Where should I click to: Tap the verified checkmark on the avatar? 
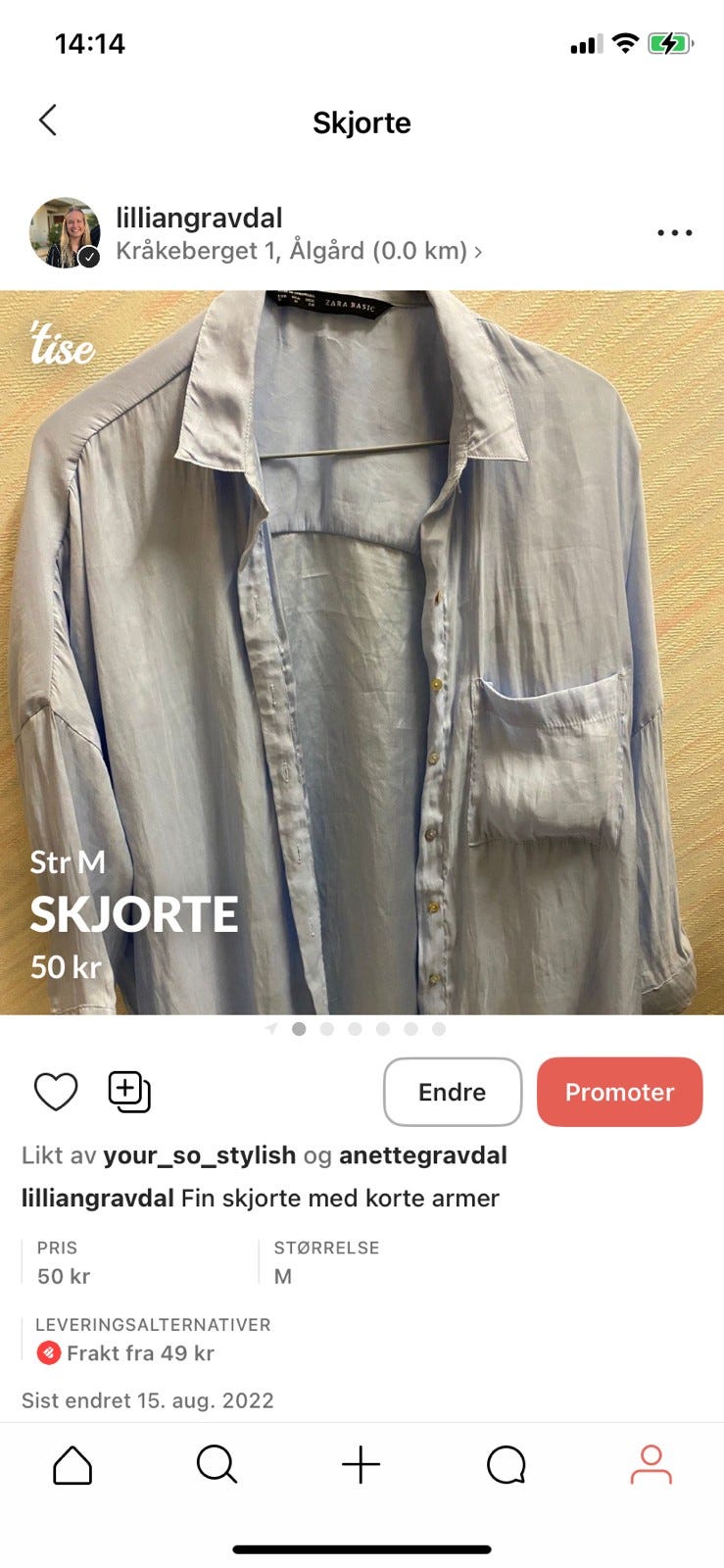coord(89,257)
